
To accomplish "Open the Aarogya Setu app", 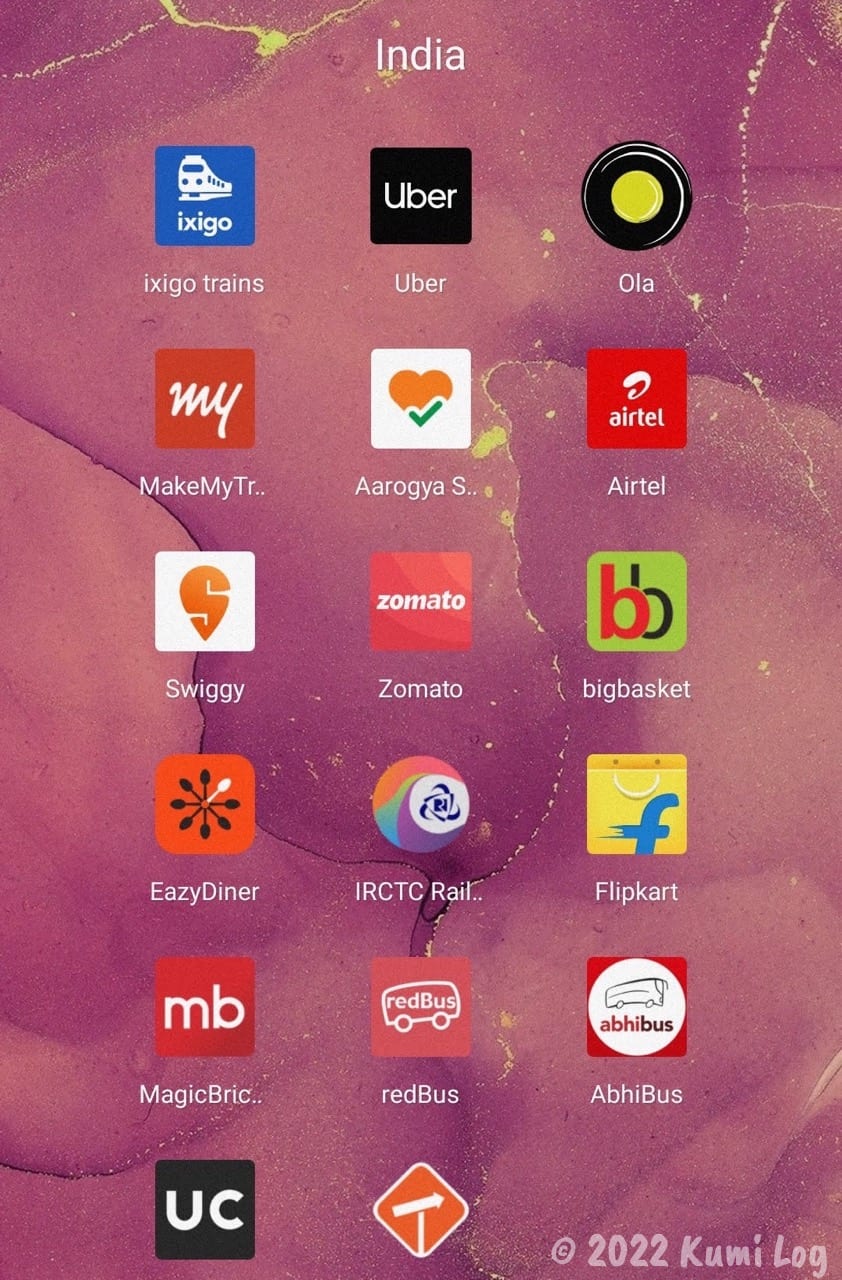I will coord(420,398).
